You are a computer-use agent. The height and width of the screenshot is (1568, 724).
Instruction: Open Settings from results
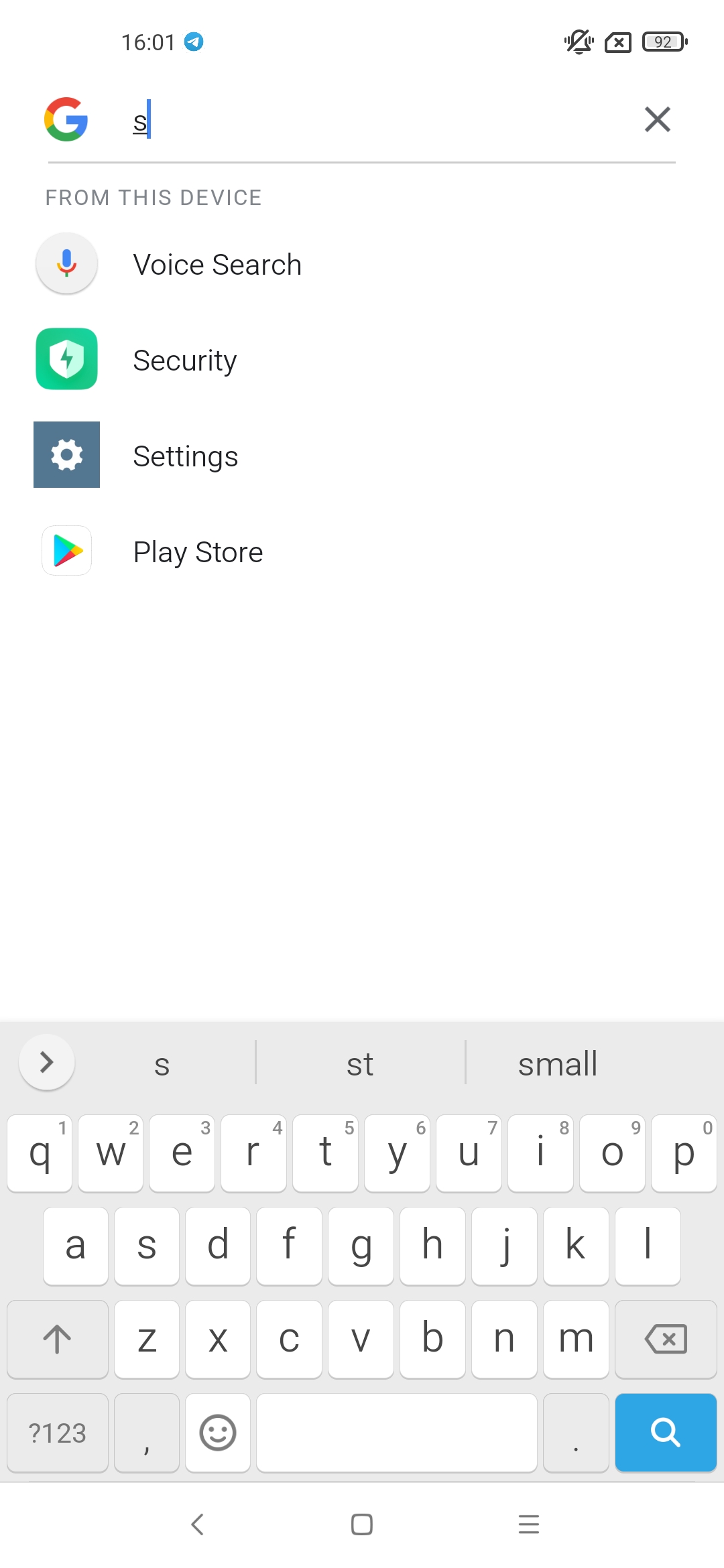tap(362, 456)
